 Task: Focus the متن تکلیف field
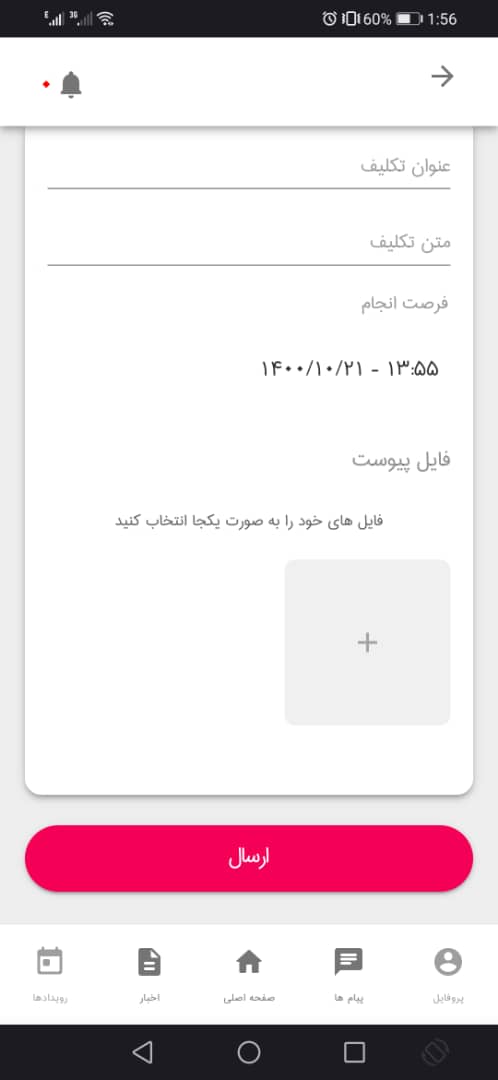coord(249,243)
